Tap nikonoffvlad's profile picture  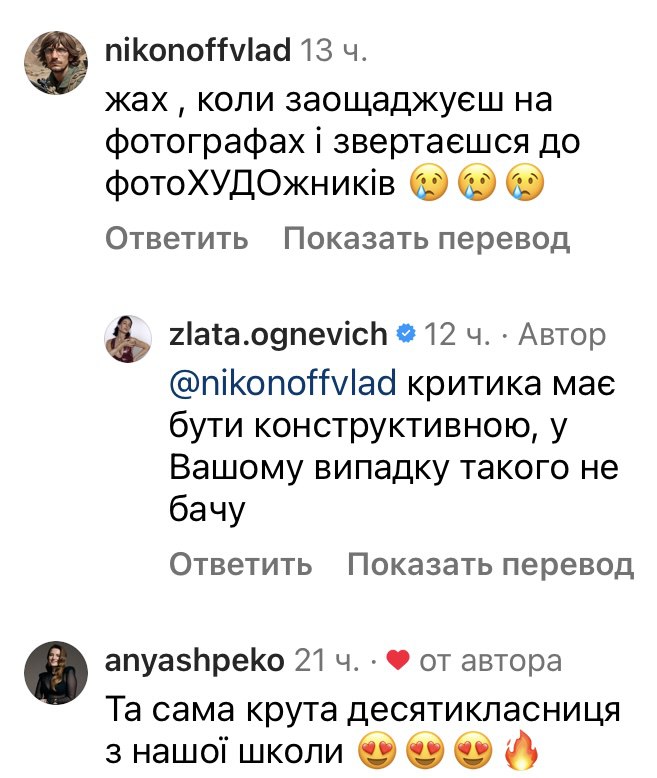click(53, 59)
